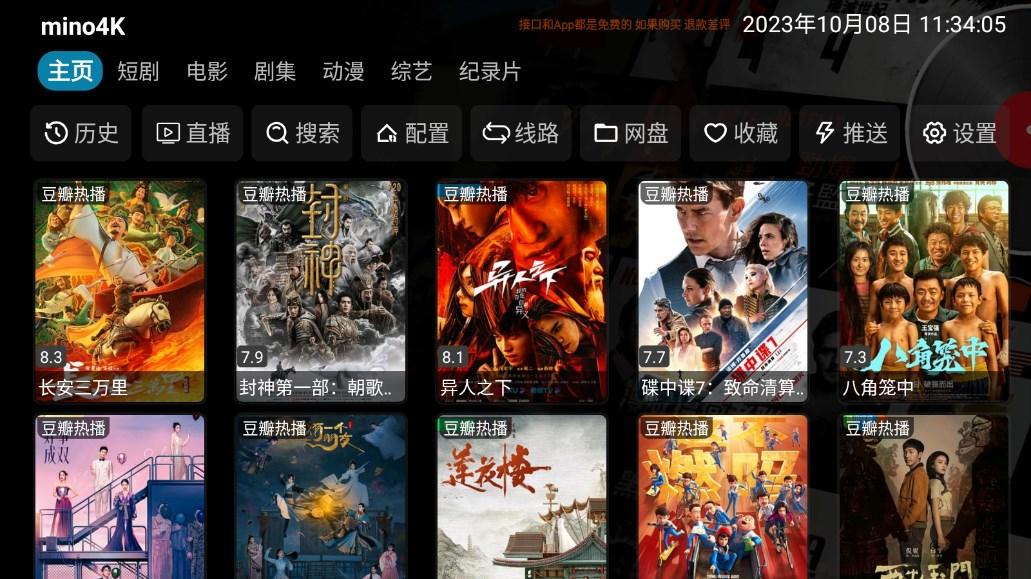This screenshot has height=579, width=1031.
Task: Open 碟中谍7：致命清算 movie card
Action: 723,290
